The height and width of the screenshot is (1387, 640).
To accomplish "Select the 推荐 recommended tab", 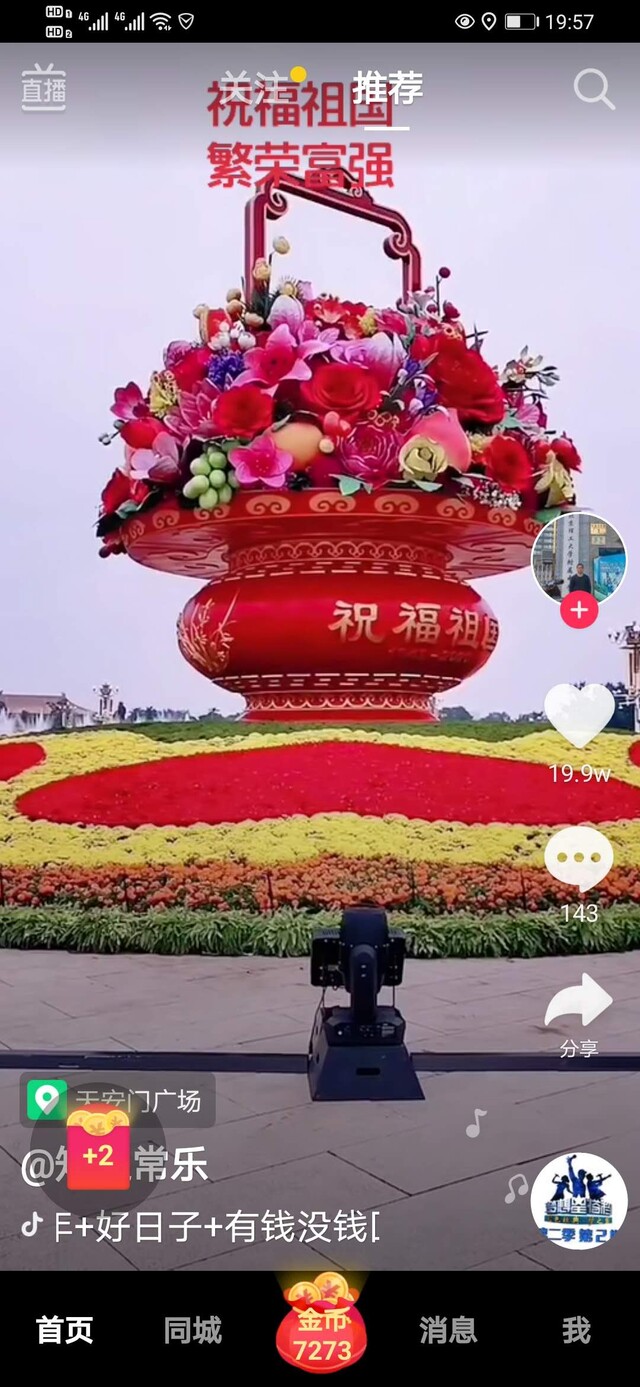I will [387, 88].
